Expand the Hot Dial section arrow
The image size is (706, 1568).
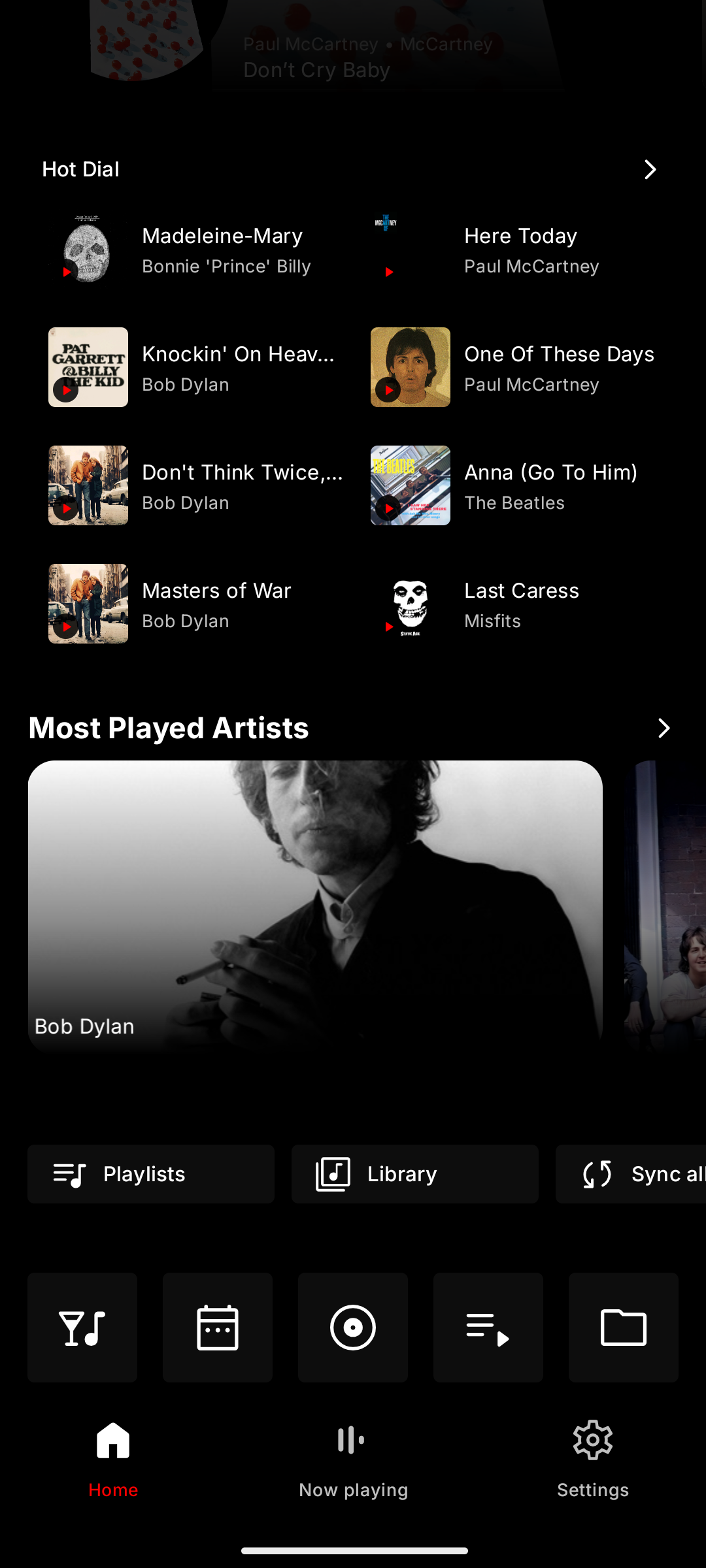tap(650, 170)
